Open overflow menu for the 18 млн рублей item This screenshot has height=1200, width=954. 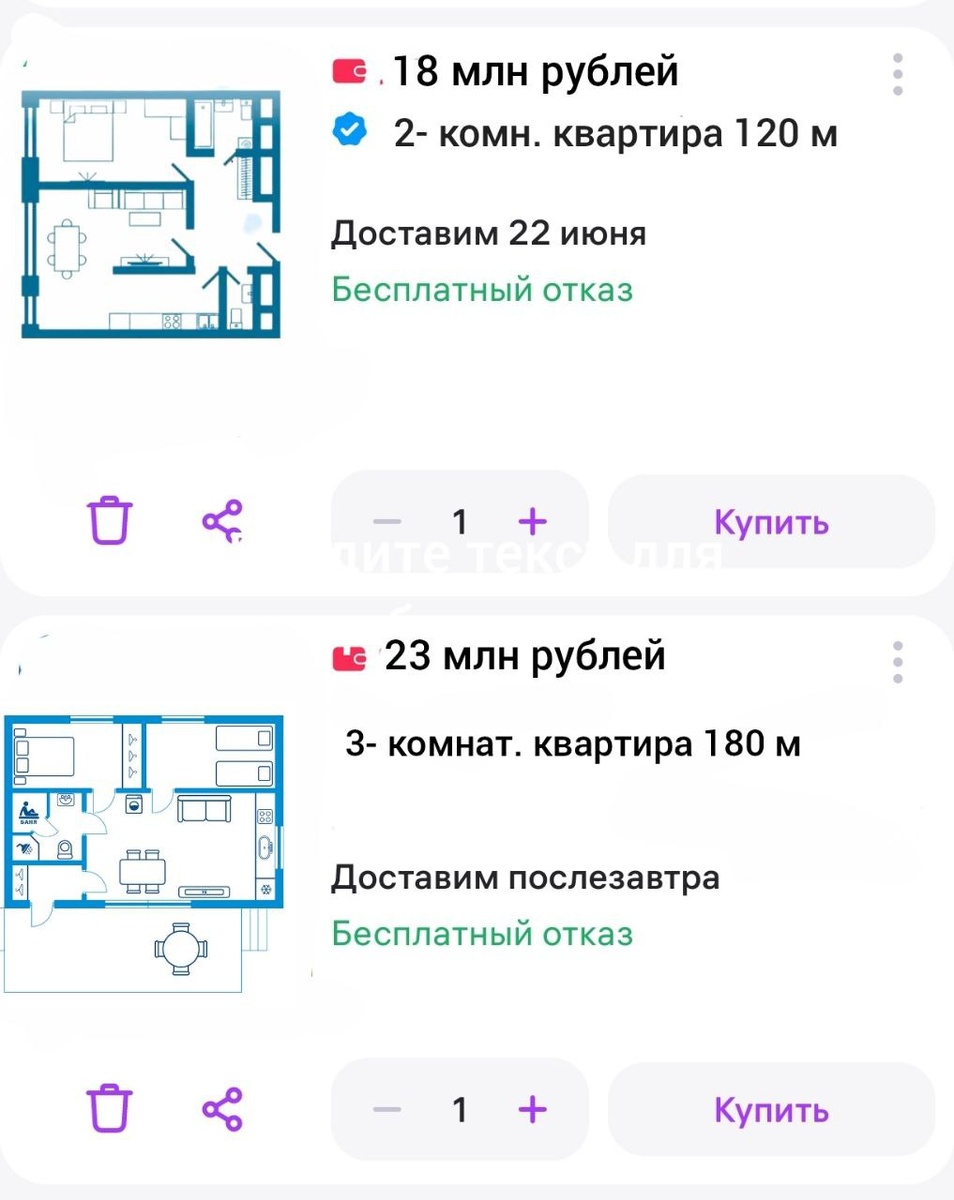tap(898, 75)
